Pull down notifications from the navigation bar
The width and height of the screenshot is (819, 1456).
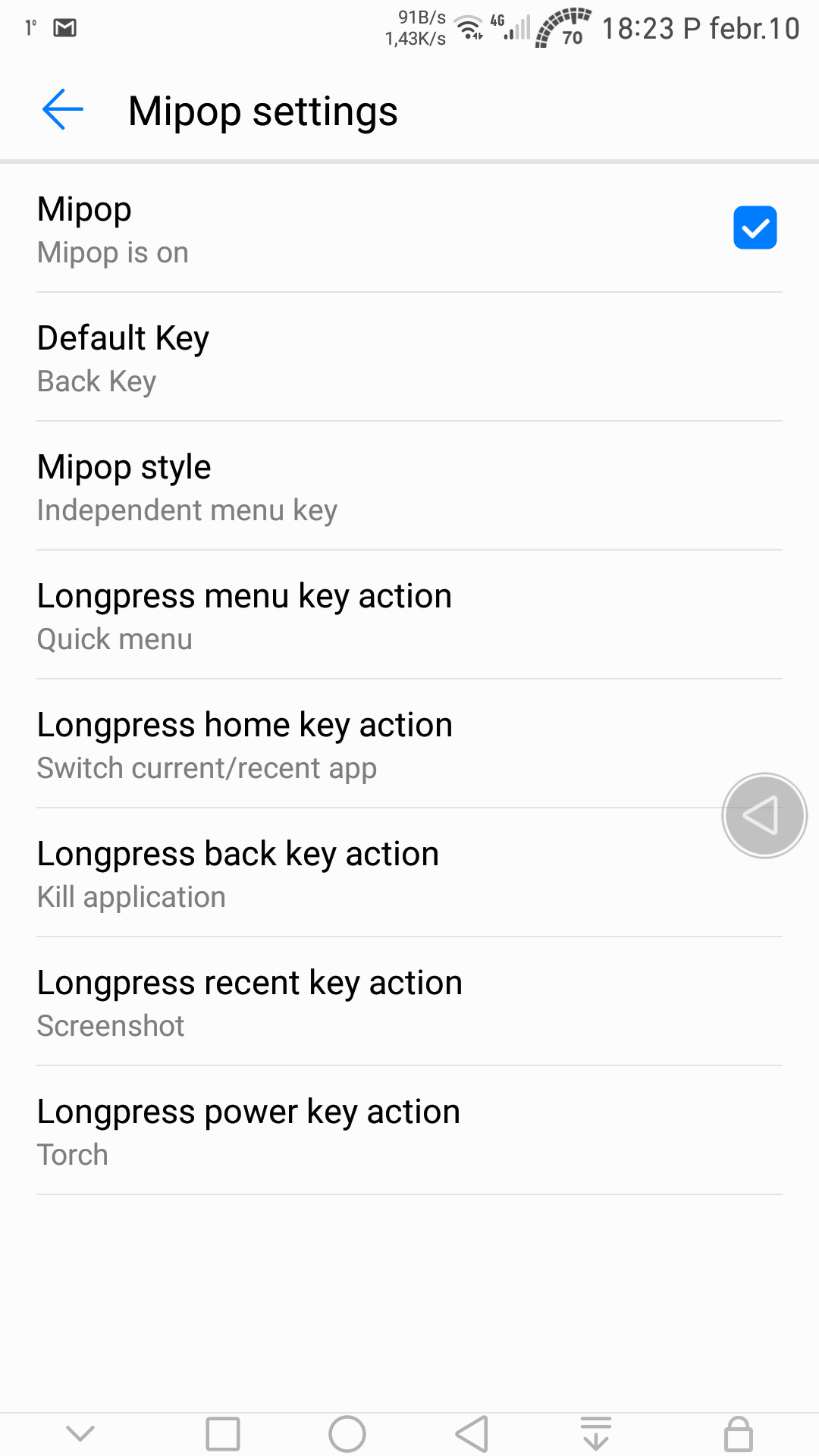(x=596, y=1433)
